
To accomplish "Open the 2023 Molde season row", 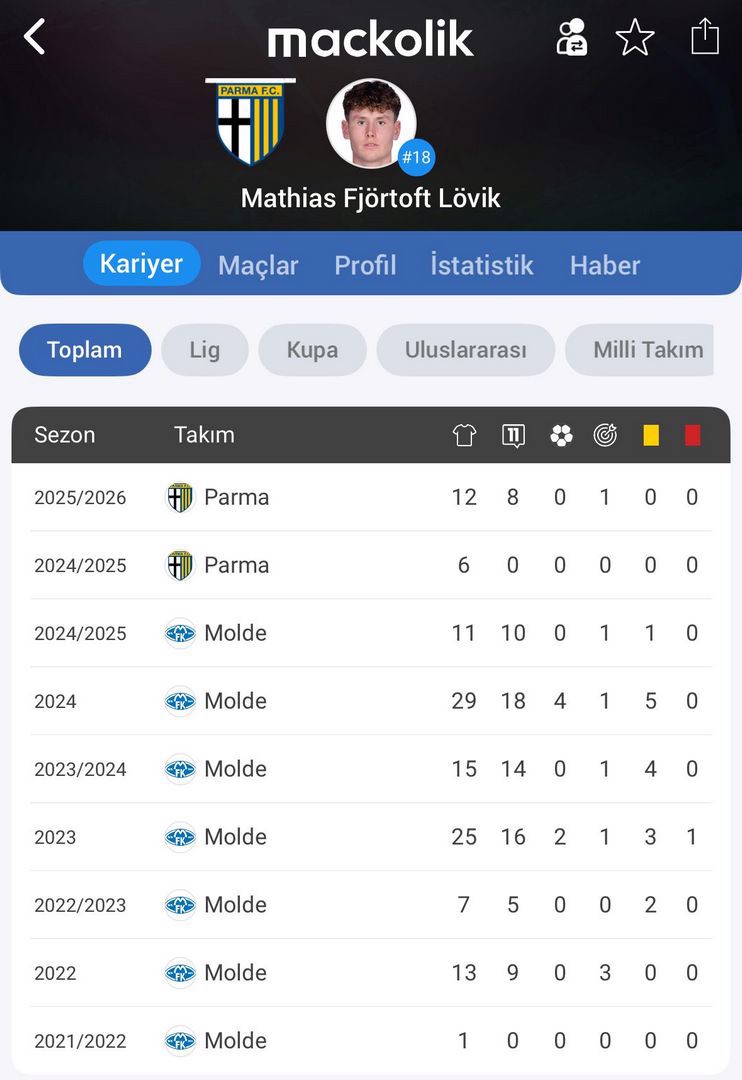I will point(370,837).
